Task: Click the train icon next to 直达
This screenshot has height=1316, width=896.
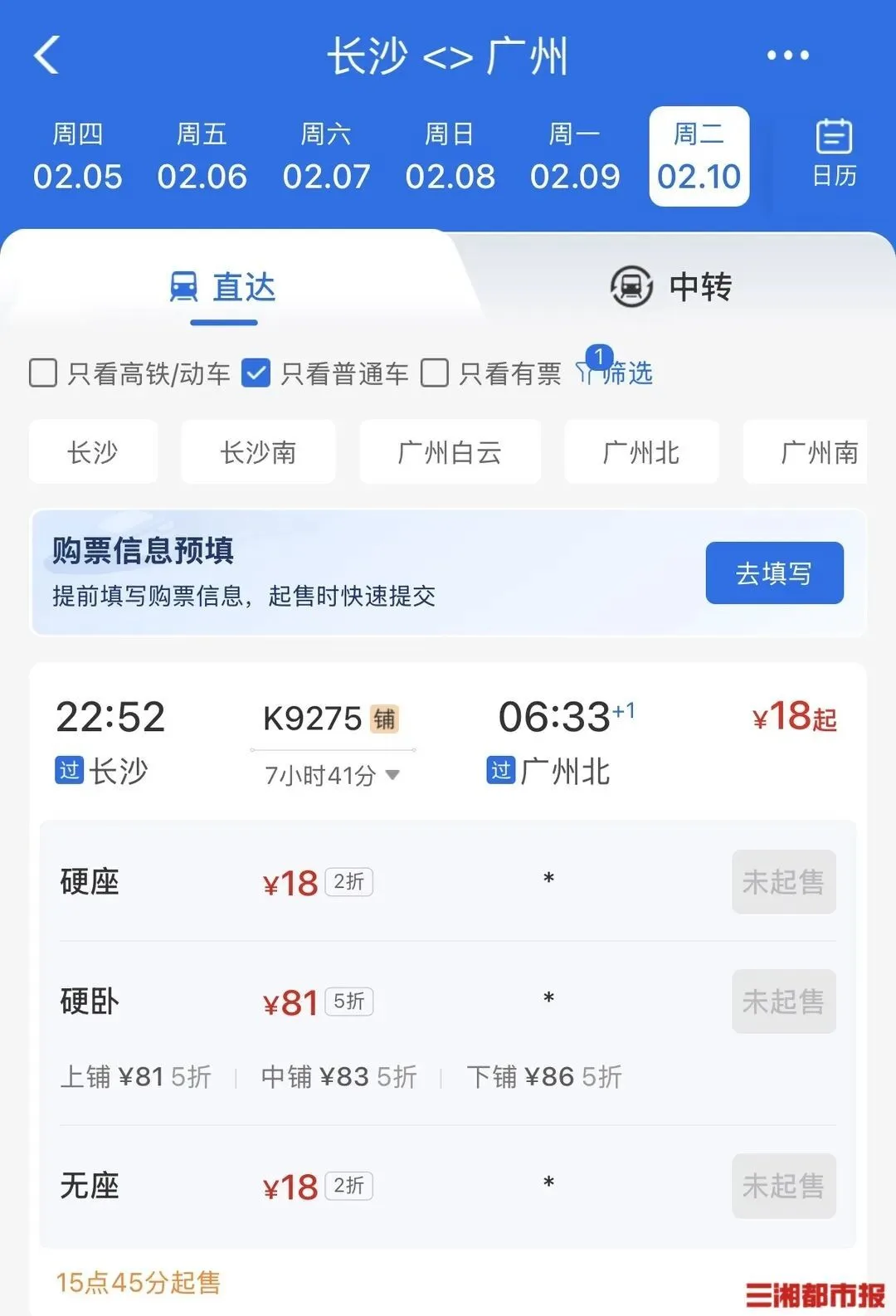Action: point(182,285)
